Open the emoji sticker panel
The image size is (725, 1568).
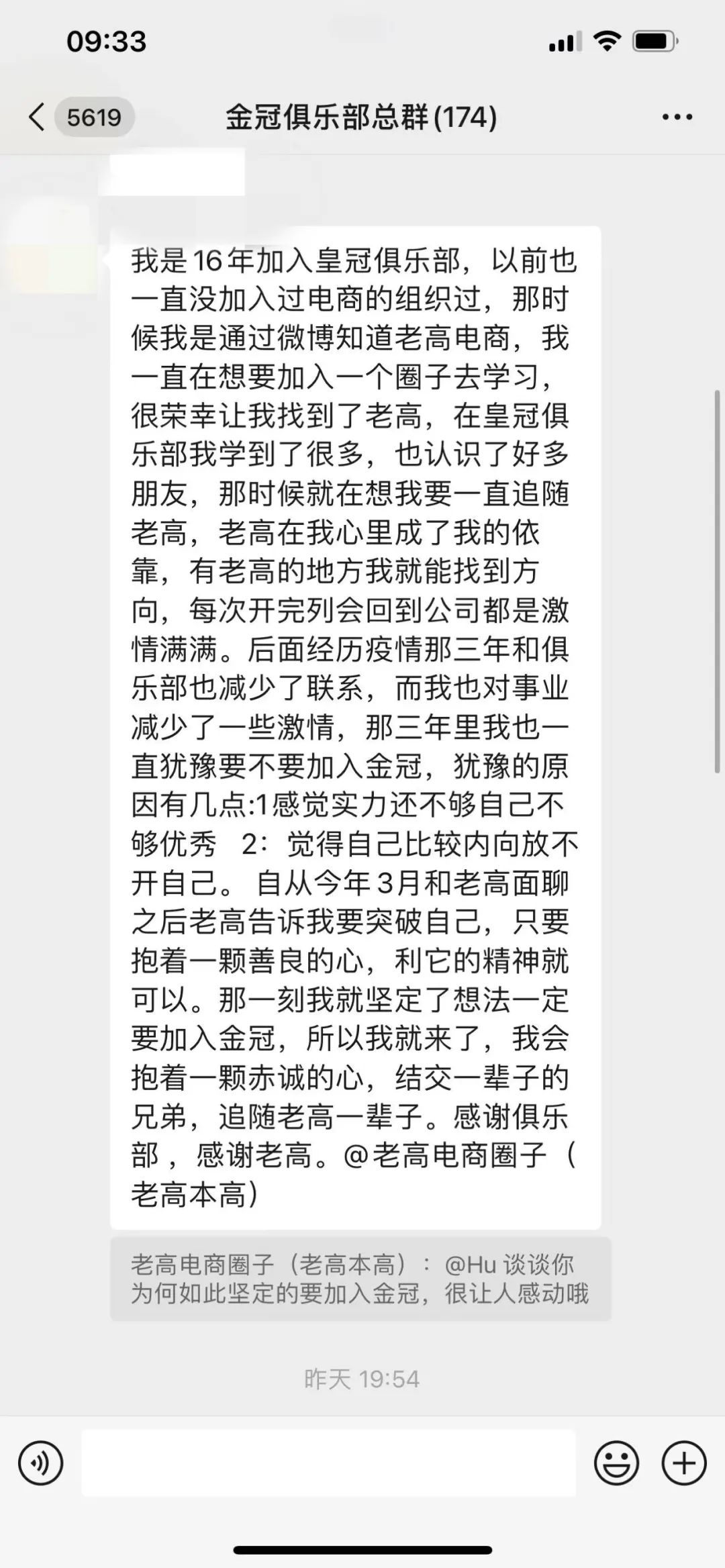tap(616, 1463)
